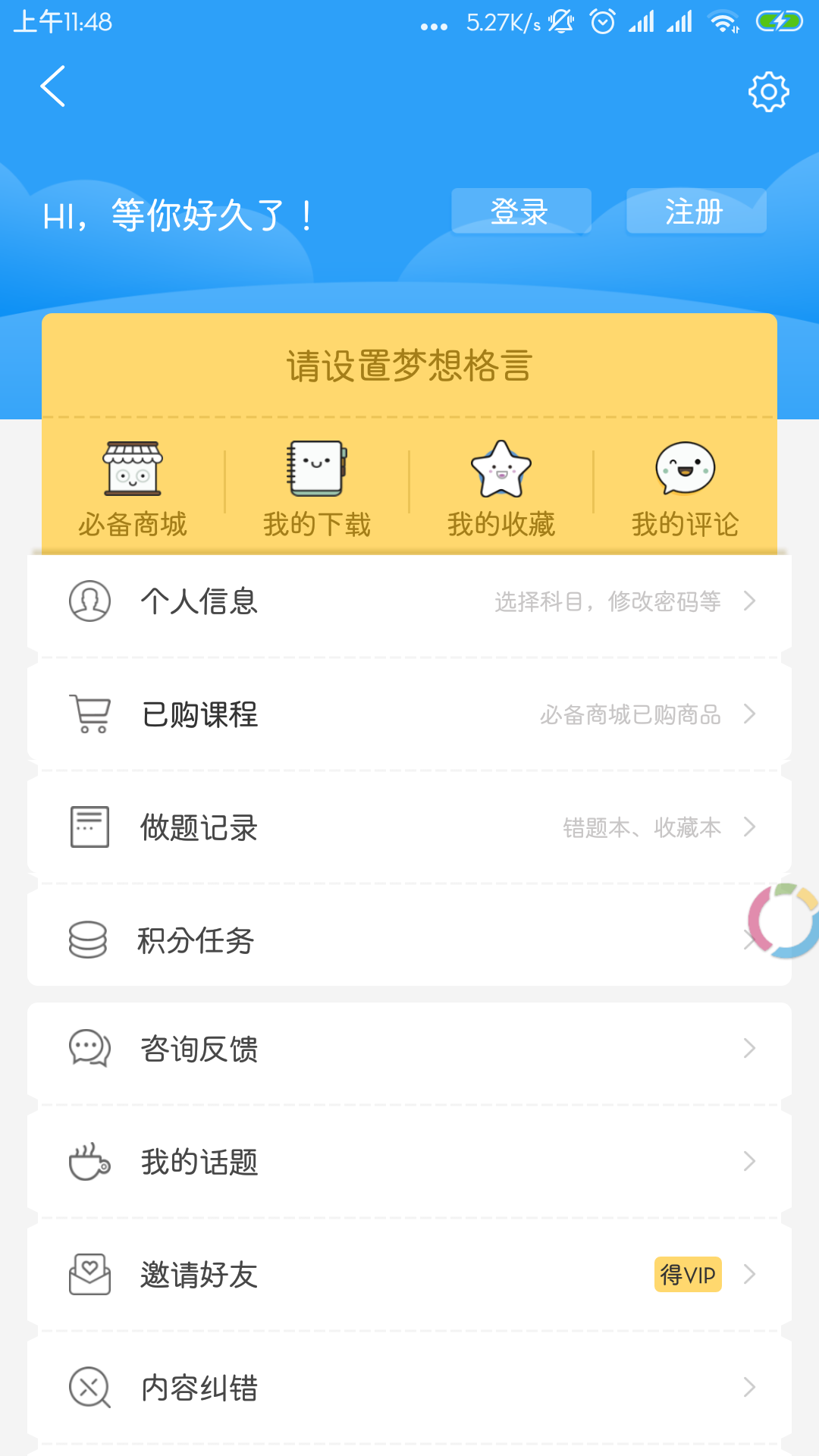The width and height of the screenshot is (819, 1456).
Task: Tap the 登录 login button
Action: [521, 211]
